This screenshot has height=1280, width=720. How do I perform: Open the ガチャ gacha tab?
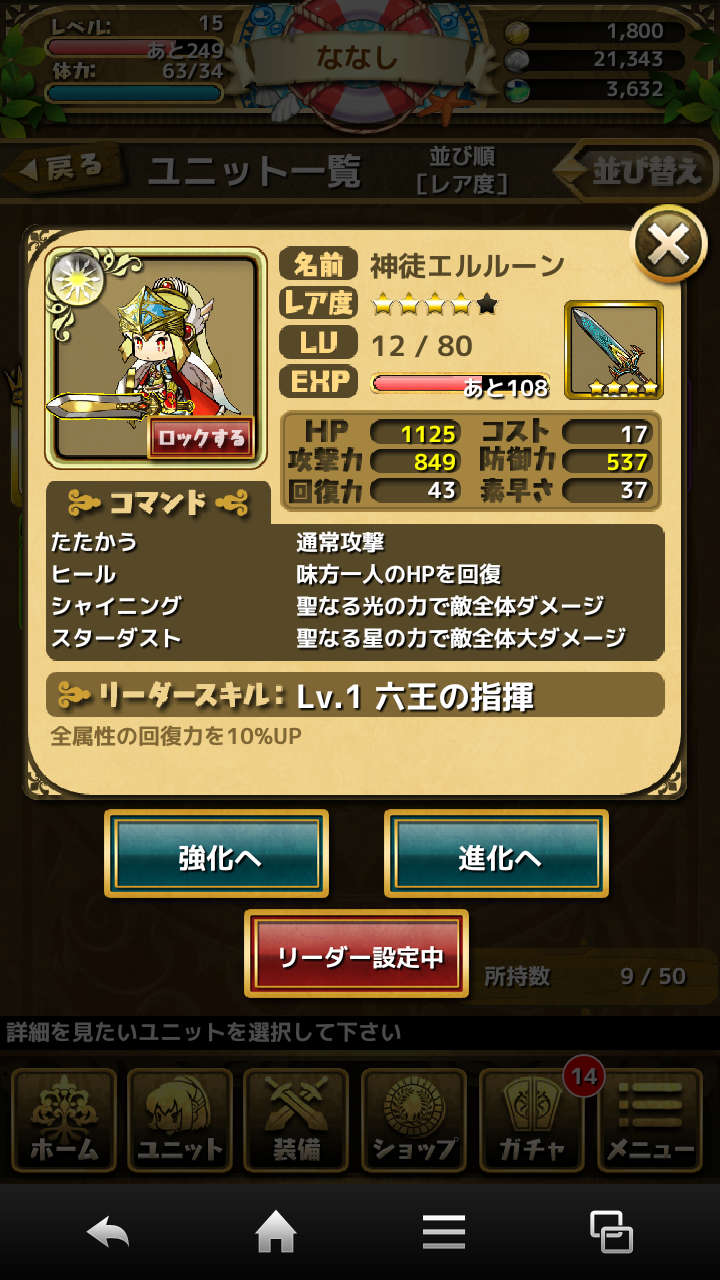point(532,1119)
